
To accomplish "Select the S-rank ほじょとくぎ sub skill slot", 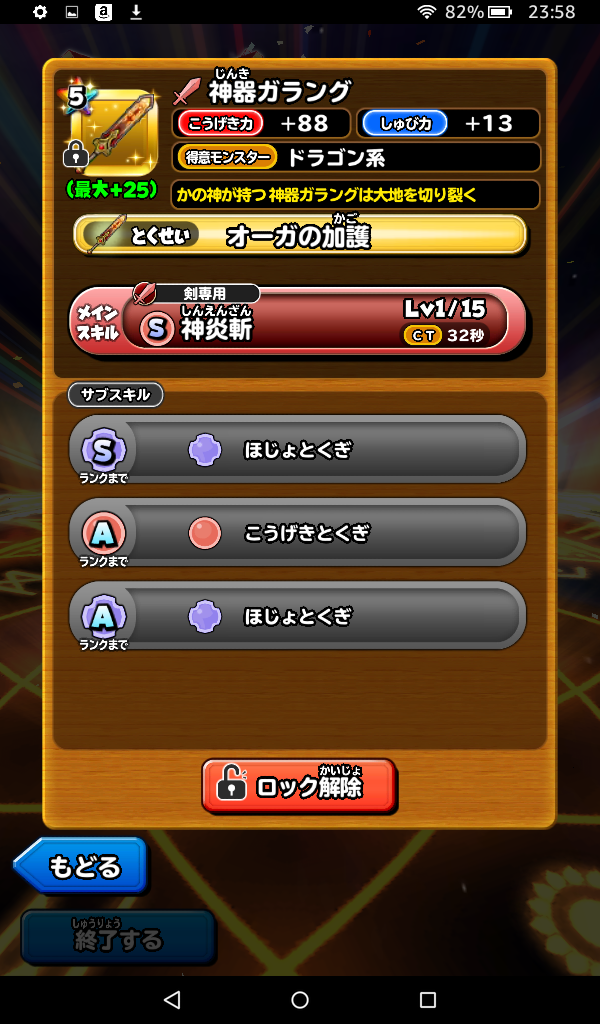I will coord(297,450).
